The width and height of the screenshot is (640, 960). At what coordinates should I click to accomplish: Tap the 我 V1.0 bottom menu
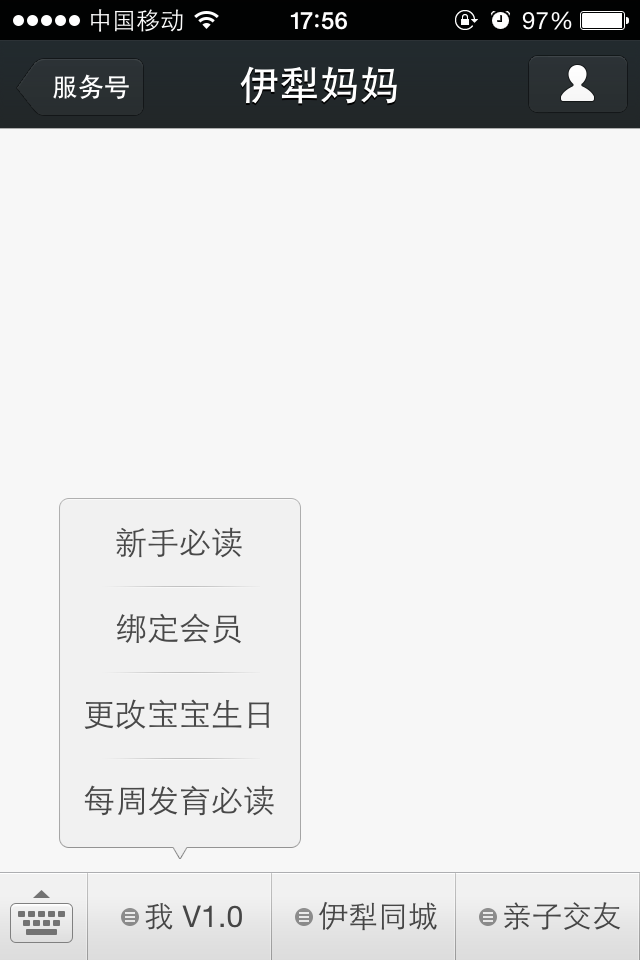click(x=180, y=916)
